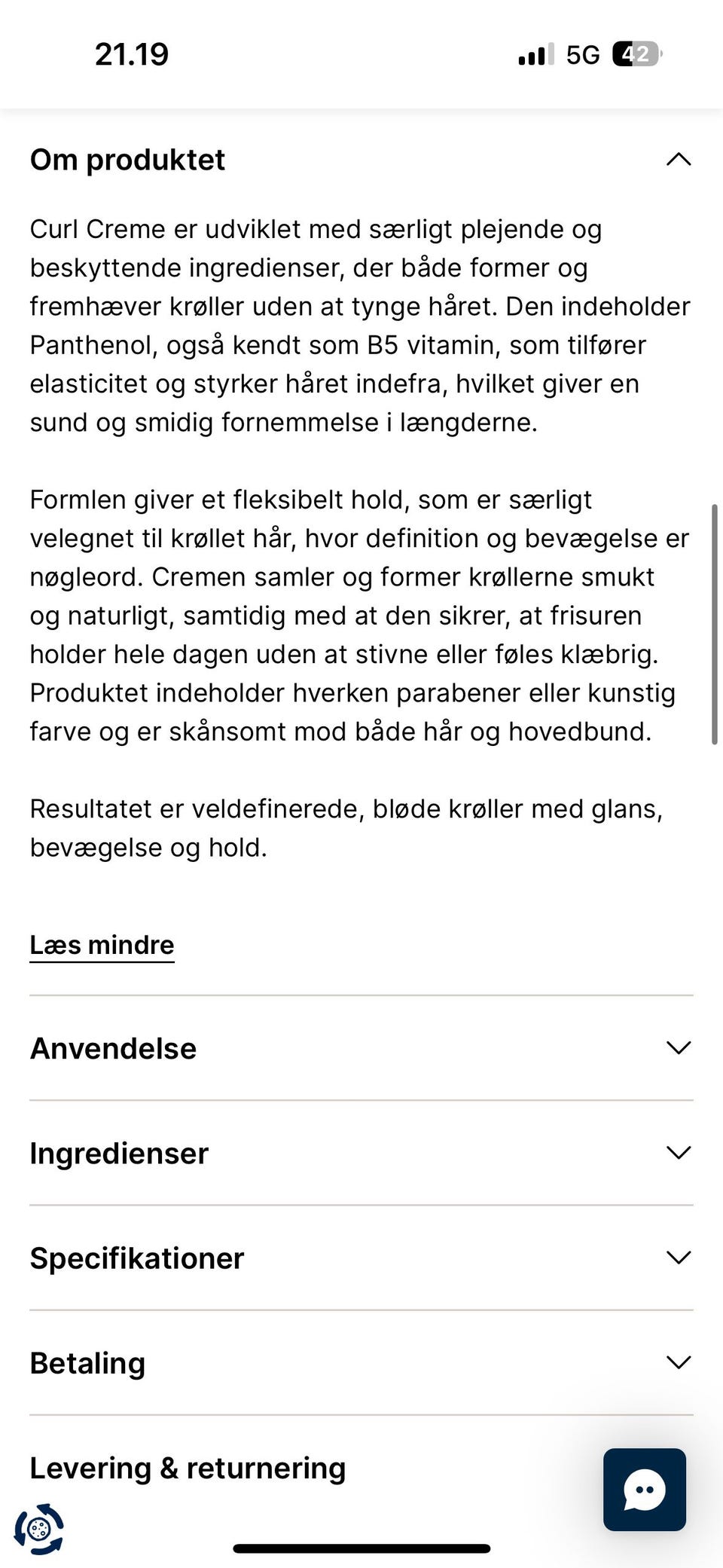Click the 'Læs mindre' link
723x1568 pixels.
(x=102, y=944)
